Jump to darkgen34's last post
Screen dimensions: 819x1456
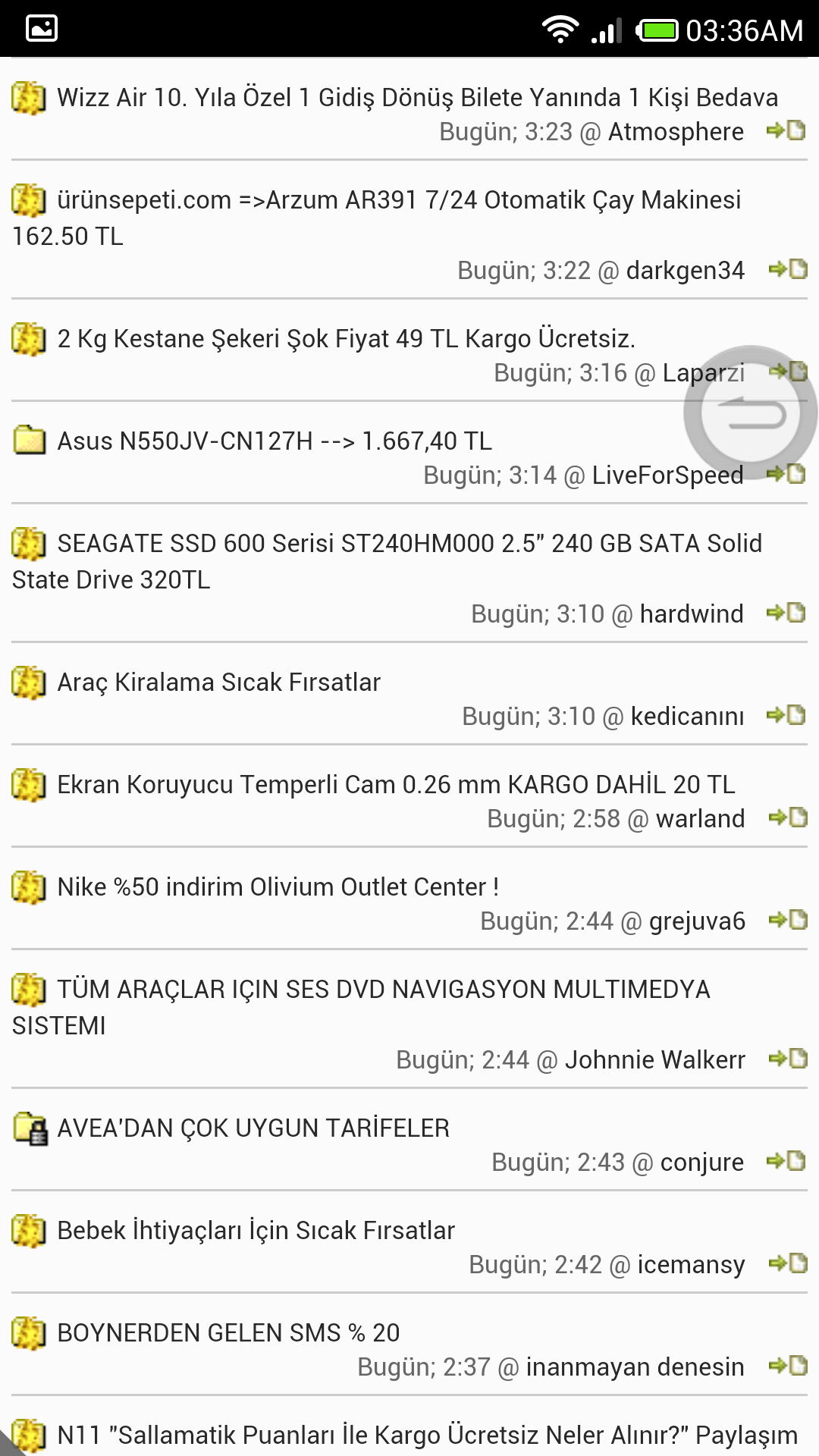click(788, 269)
